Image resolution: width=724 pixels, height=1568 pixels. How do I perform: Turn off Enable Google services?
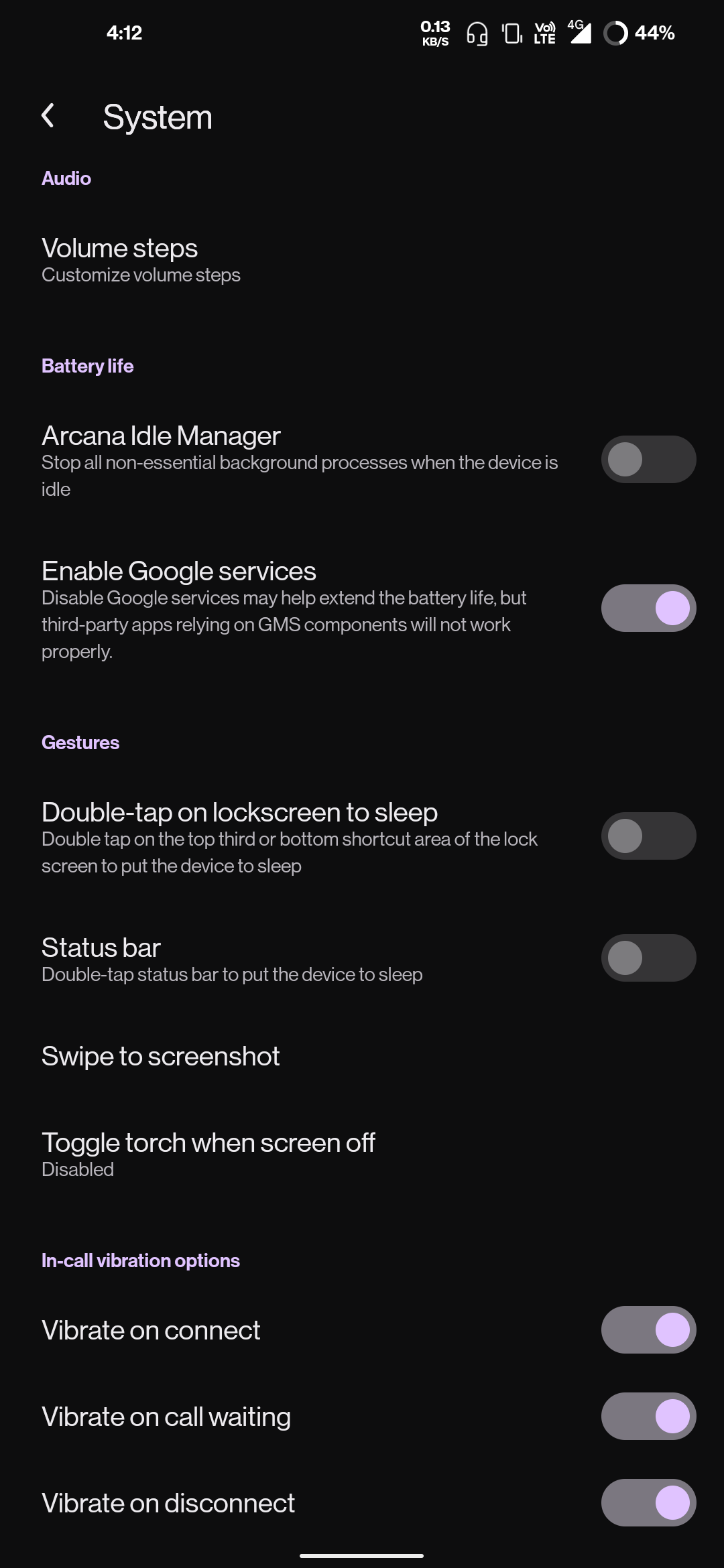648,608
